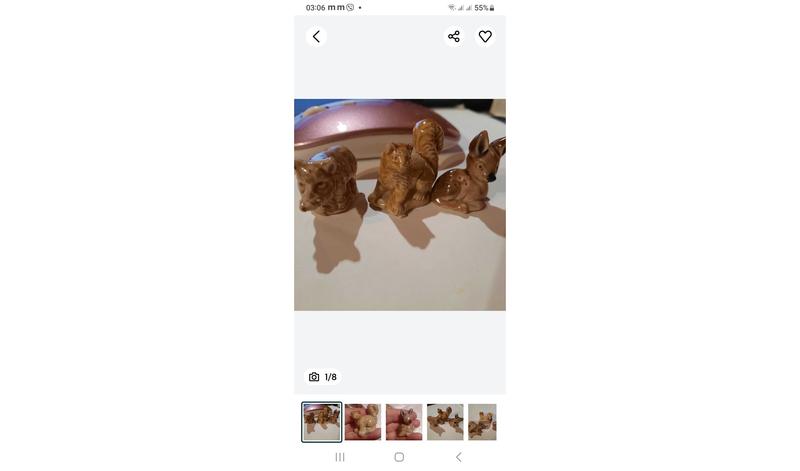Screen dimensions: 800x471
Task: Add this item to favourites with the heart
Action: (x=485, y=37)
